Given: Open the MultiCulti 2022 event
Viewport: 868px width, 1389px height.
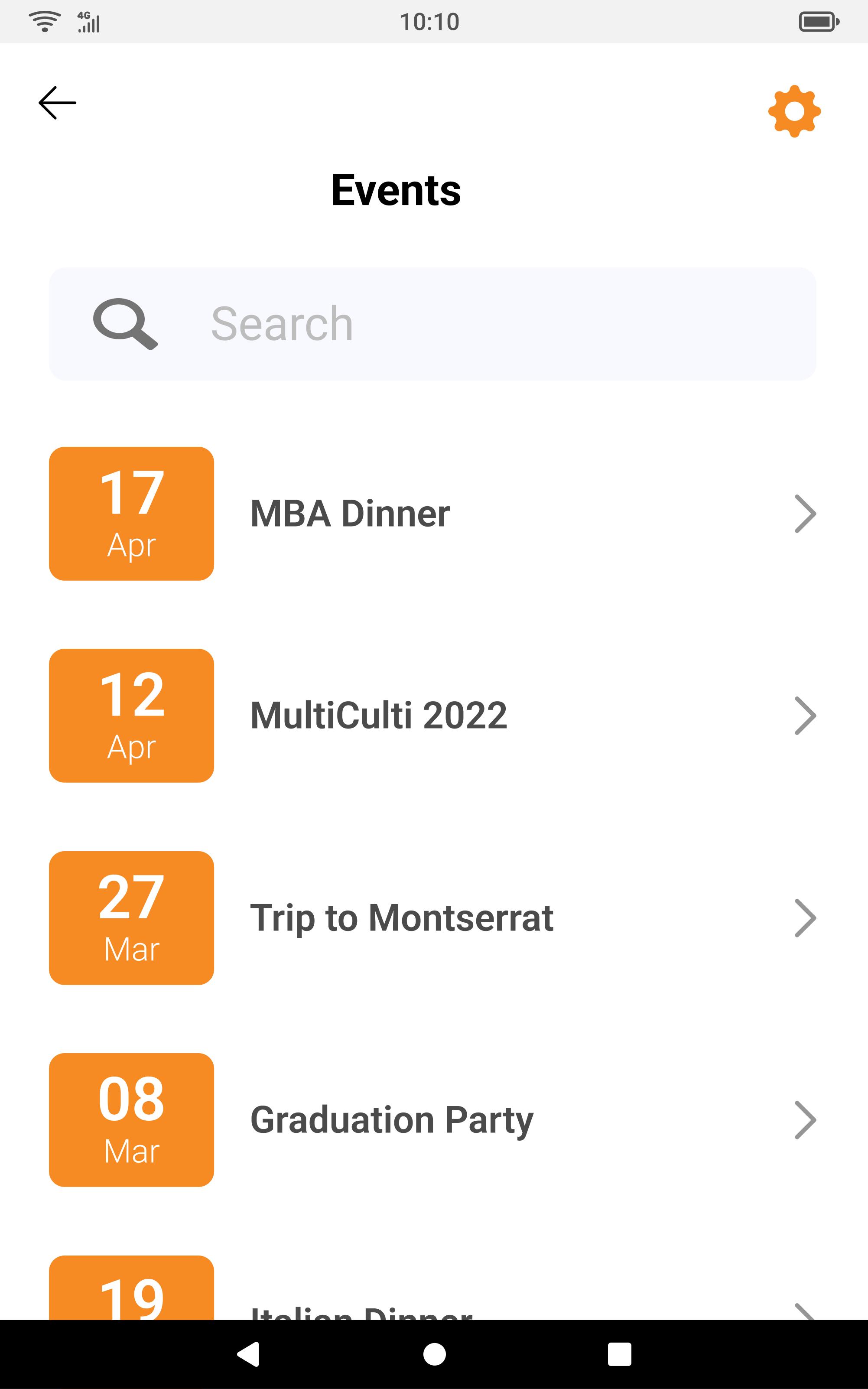Looking at the screenshot, I should pos(432,716).
